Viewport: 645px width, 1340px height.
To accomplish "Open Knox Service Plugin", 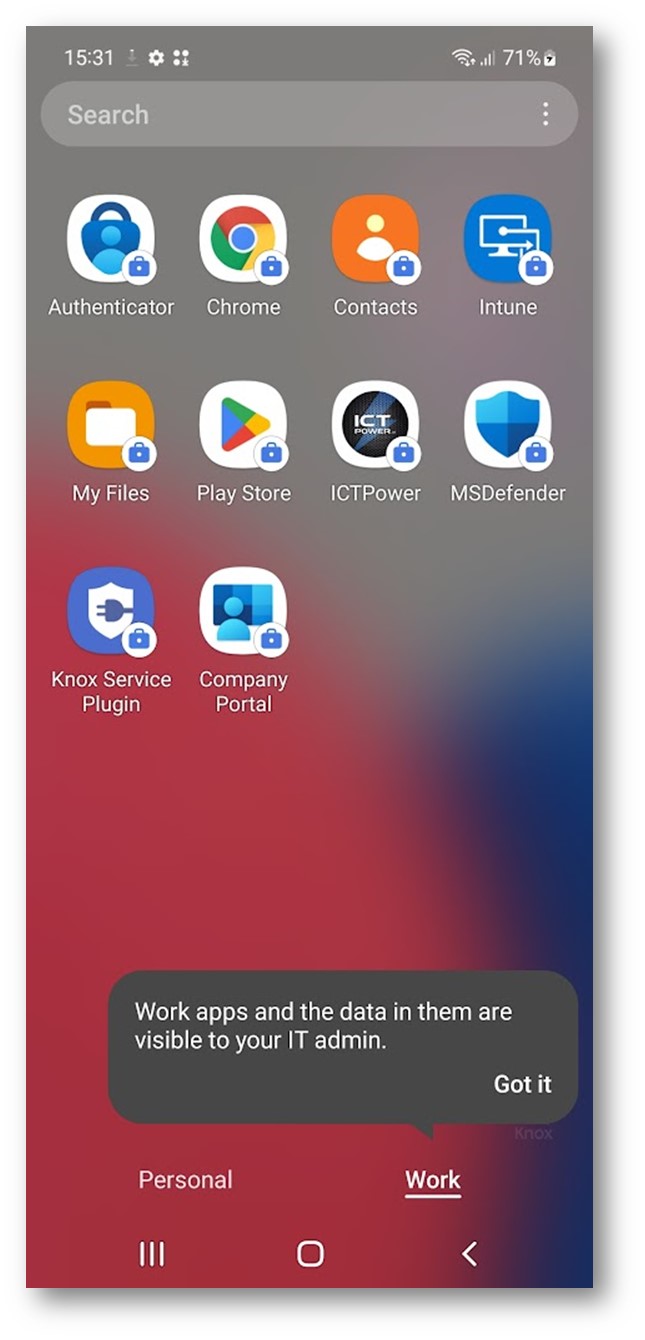I will click(110, 612).
